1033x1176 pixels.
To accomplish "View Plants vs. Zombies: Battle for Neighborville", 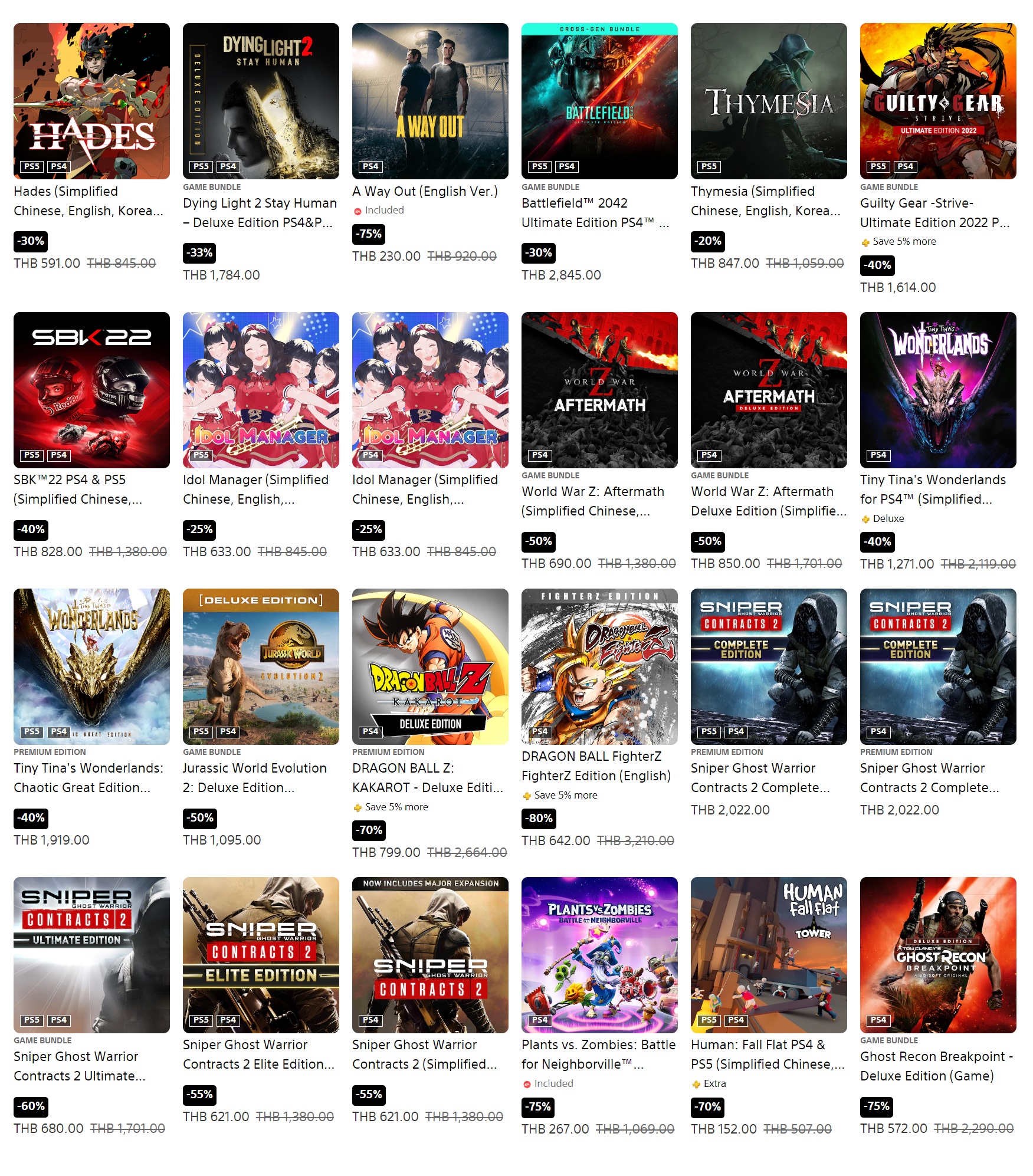I will click(x=599, y=955).
